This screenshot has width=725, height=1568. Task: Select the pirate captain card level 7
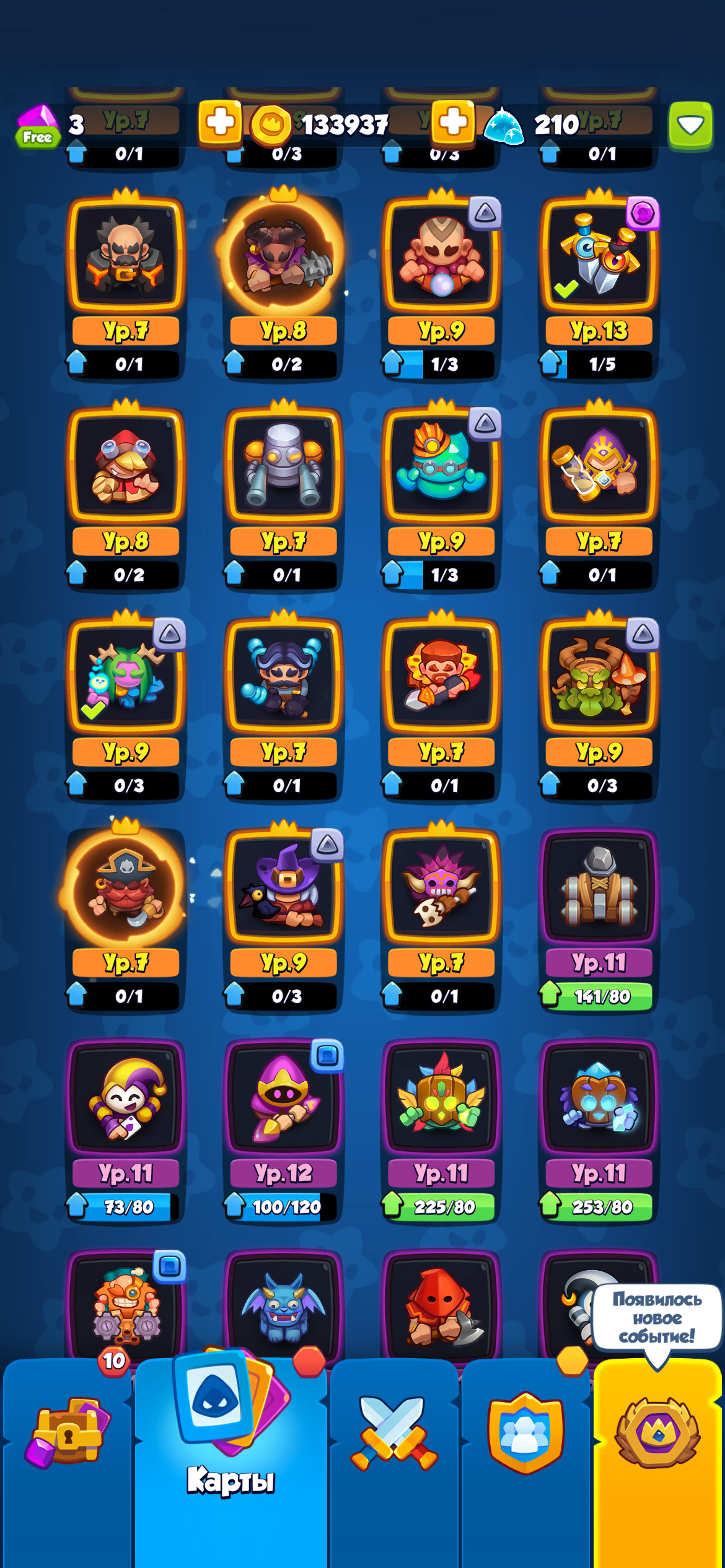coord(126,887)
